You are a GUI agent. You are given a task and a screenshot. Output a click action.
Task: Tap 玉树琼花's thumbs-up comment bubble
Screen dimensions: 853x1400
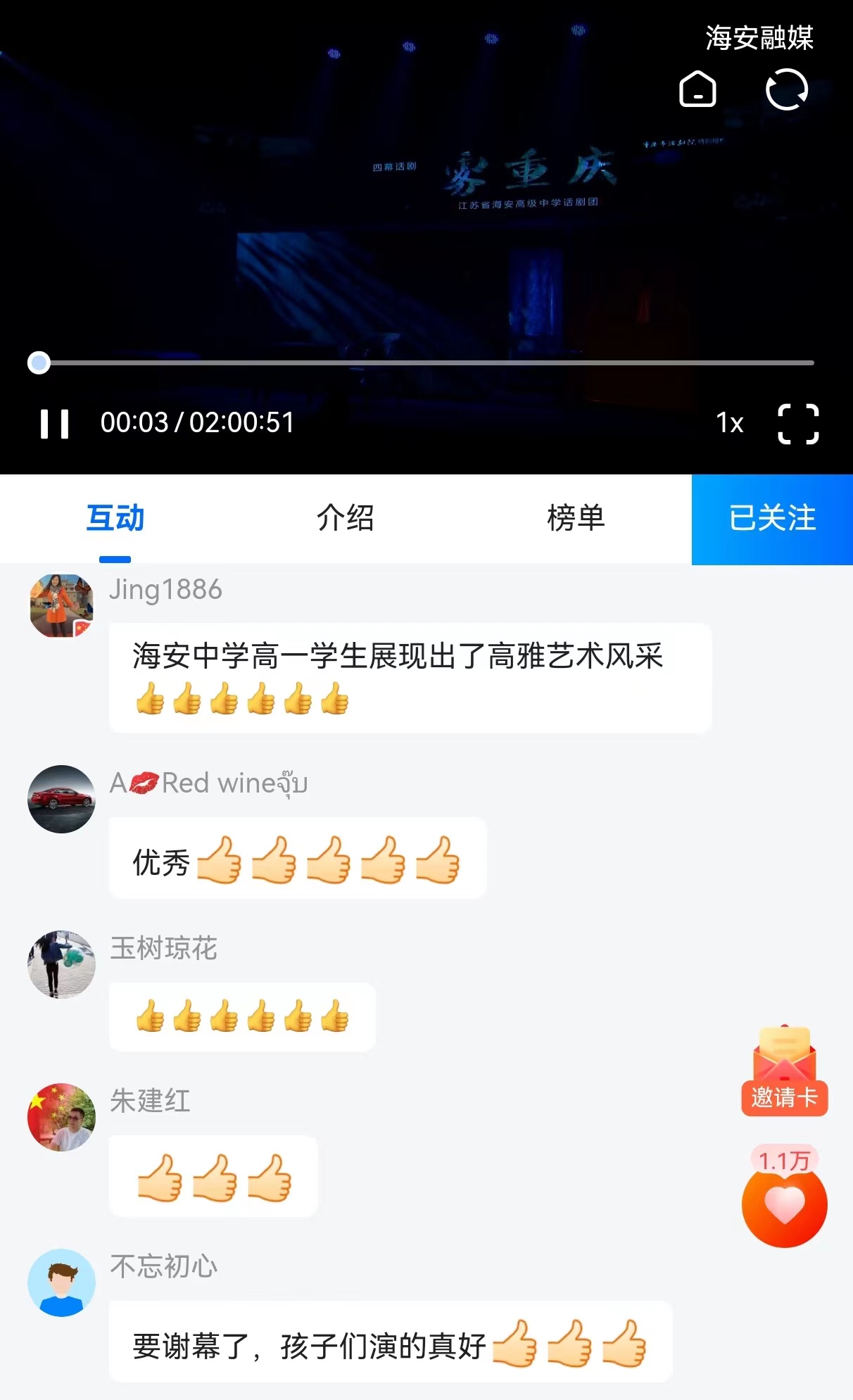[x=242, y=1016]
